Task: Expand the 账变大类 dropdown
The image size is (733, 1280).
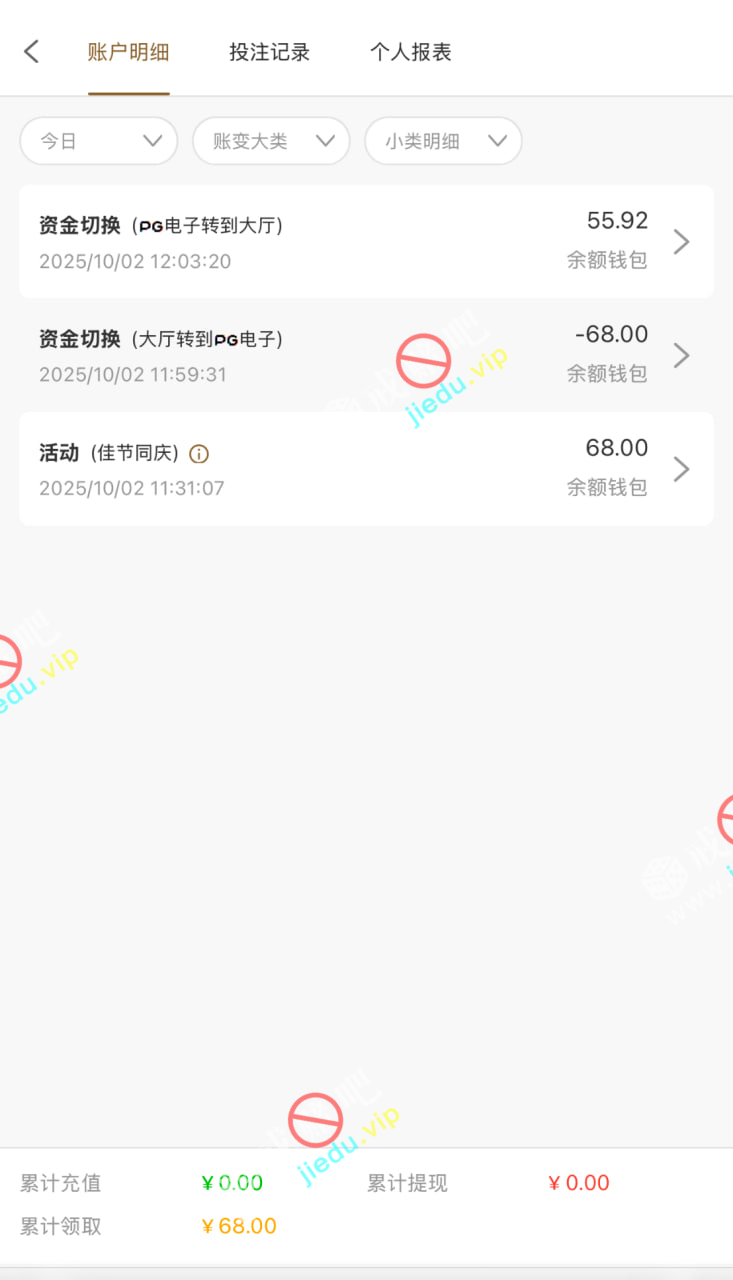Action: (x=271, y=141)
